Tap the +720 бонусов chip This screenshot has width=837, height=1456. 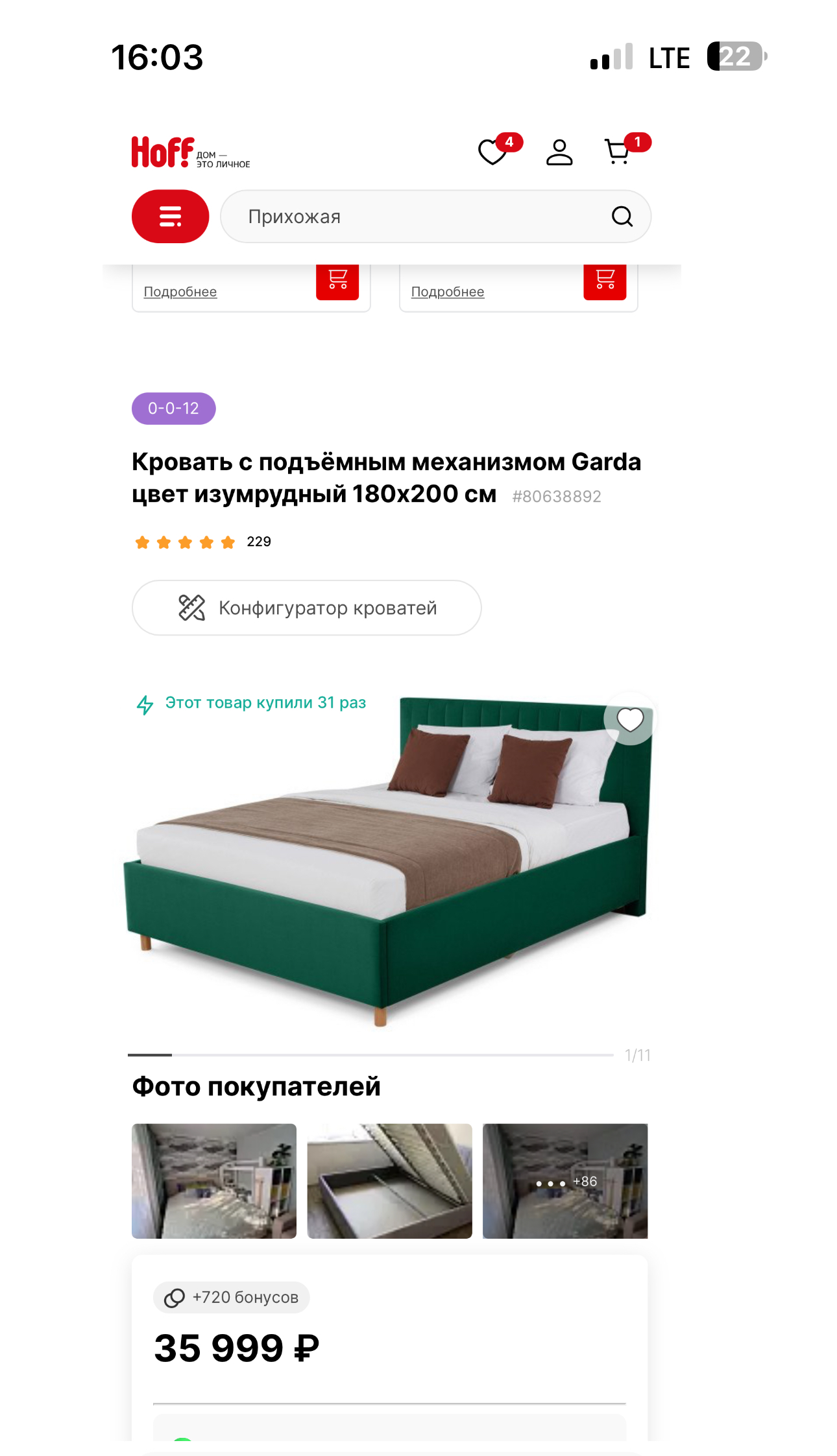point(232,1297)
